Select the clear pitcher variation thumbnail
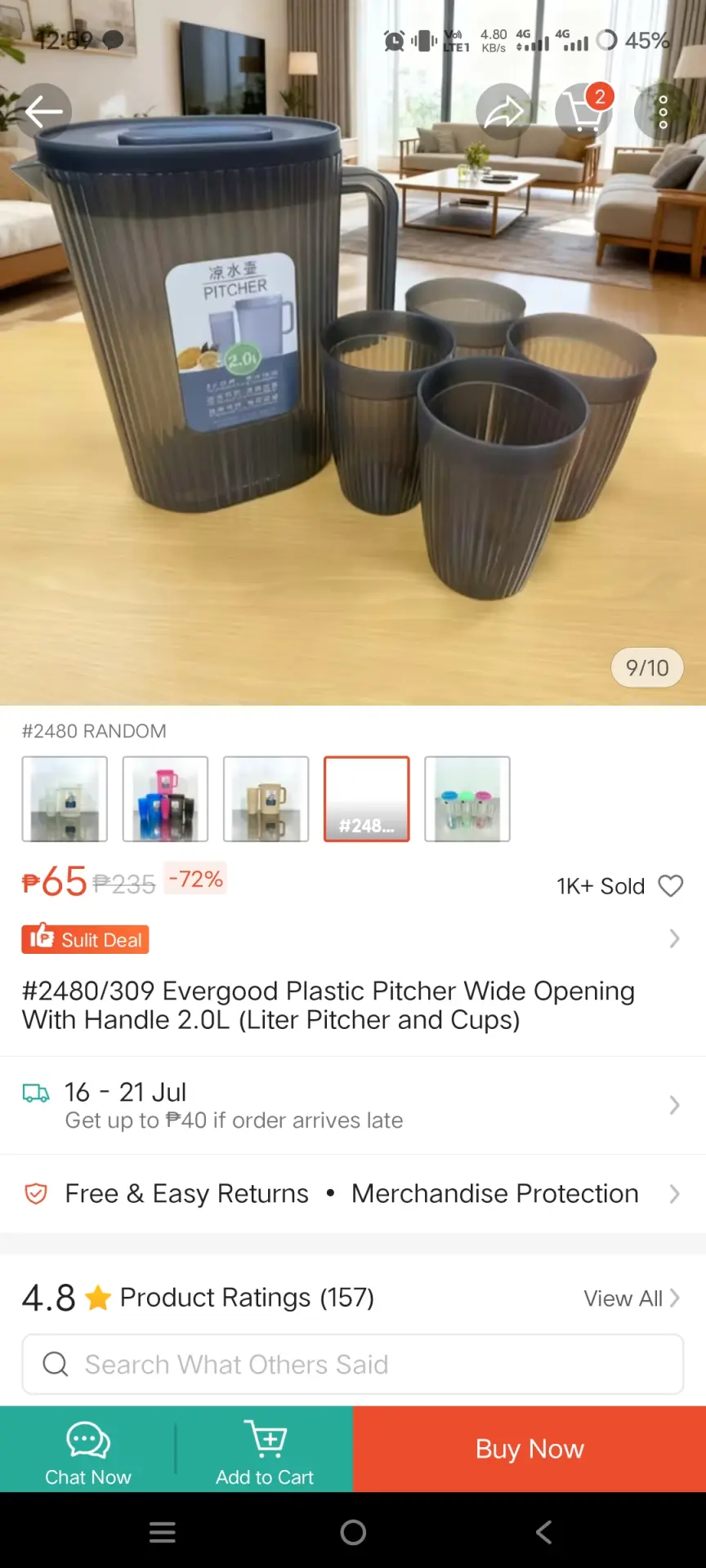Viewport: 706px width, 1568px height. [65, 799]
